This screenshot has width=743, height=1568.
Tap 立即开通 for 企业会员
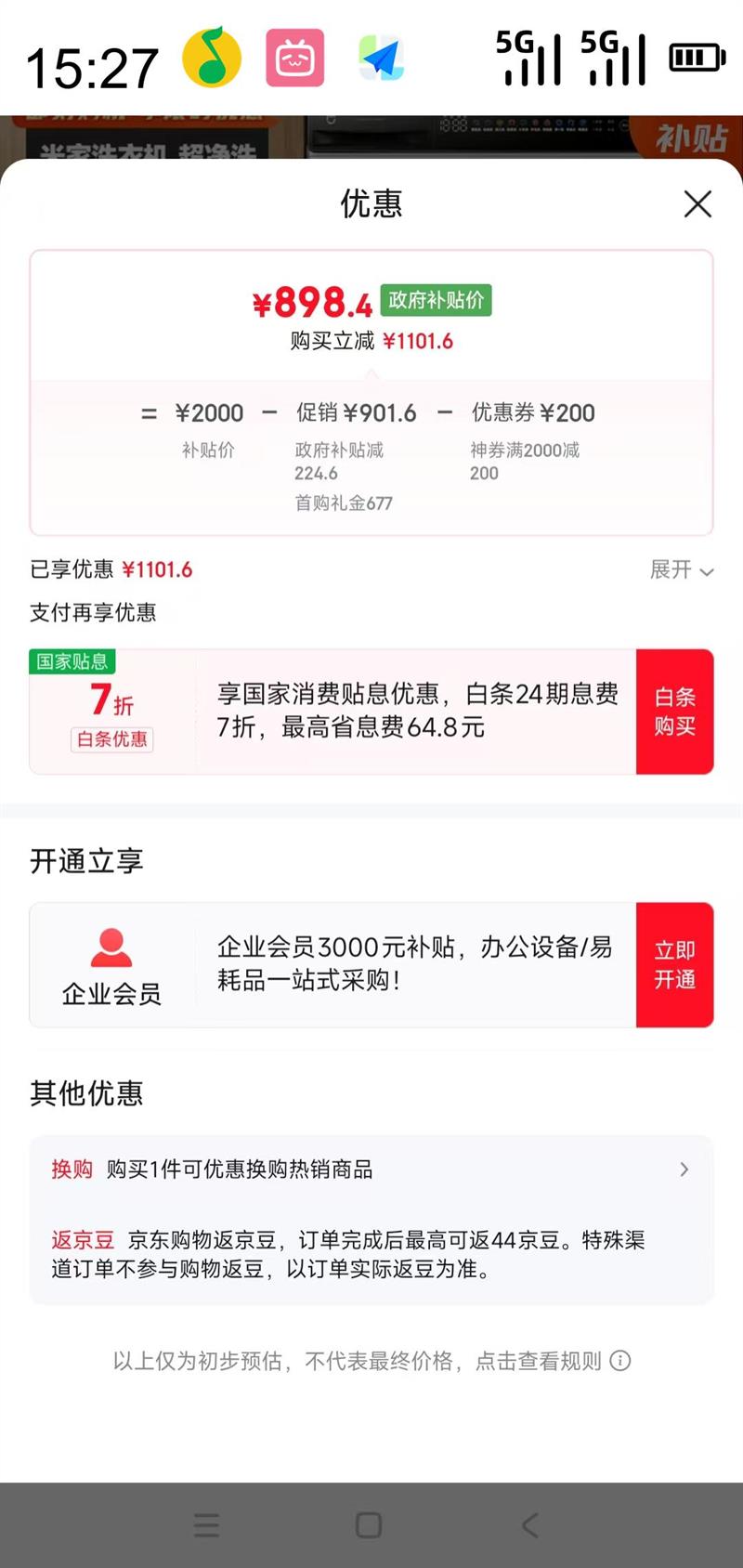pyautogui.click(x=674, y=964)
